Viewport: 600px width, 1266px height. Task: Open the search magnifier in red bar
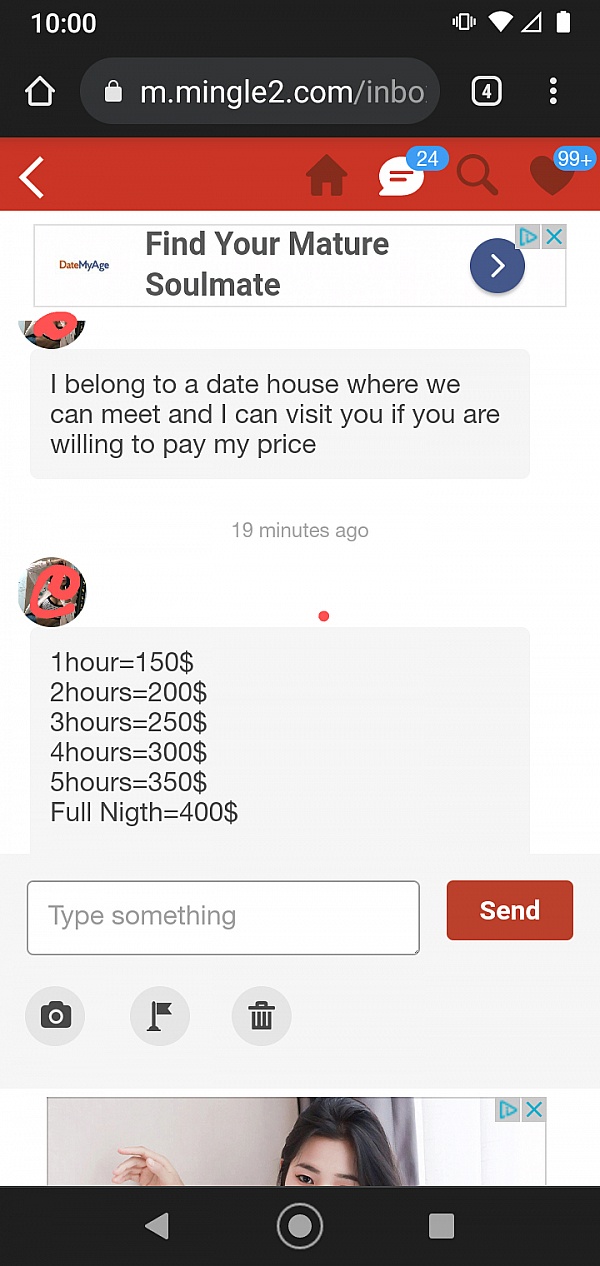tap(477, 177)
